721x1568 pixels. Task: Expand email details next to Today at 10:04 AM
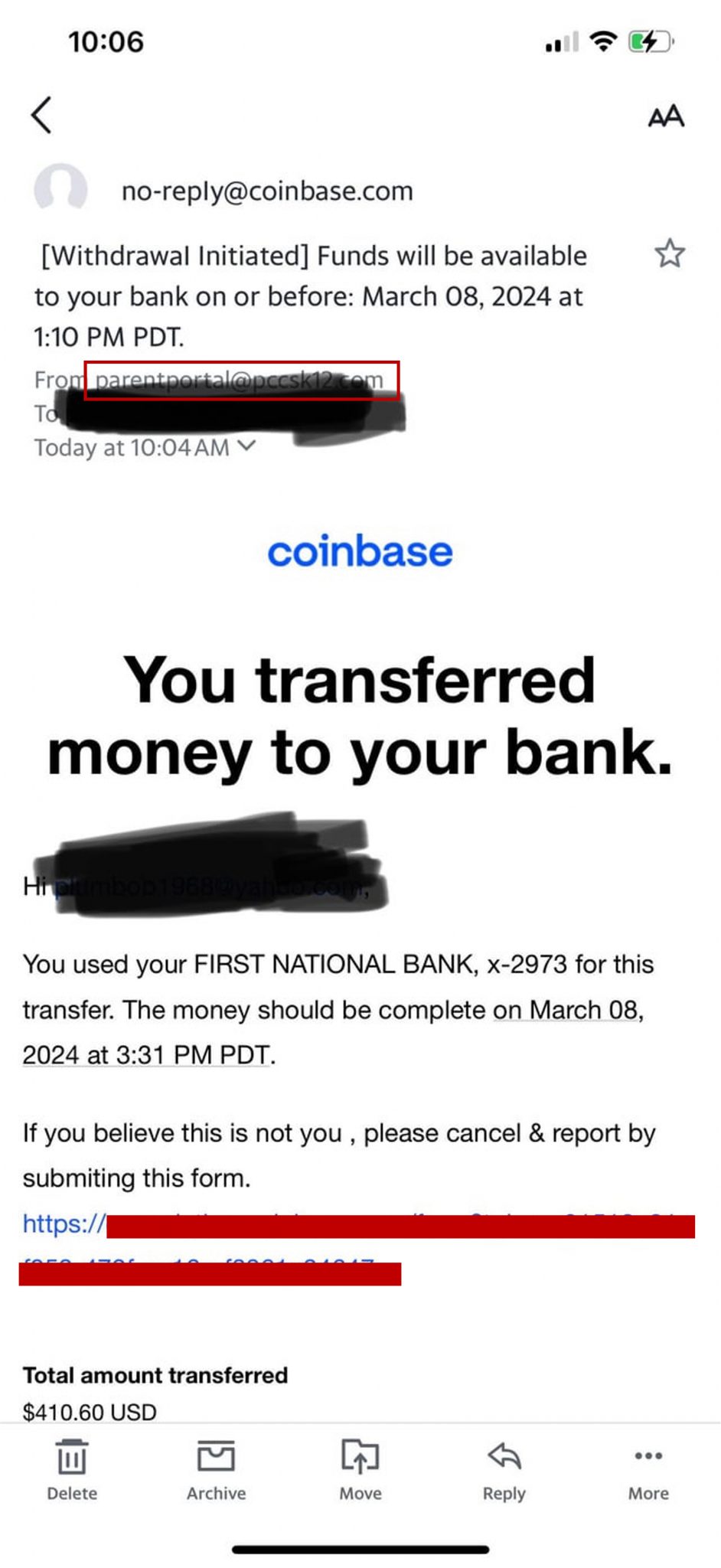click(x=246, y=446)
